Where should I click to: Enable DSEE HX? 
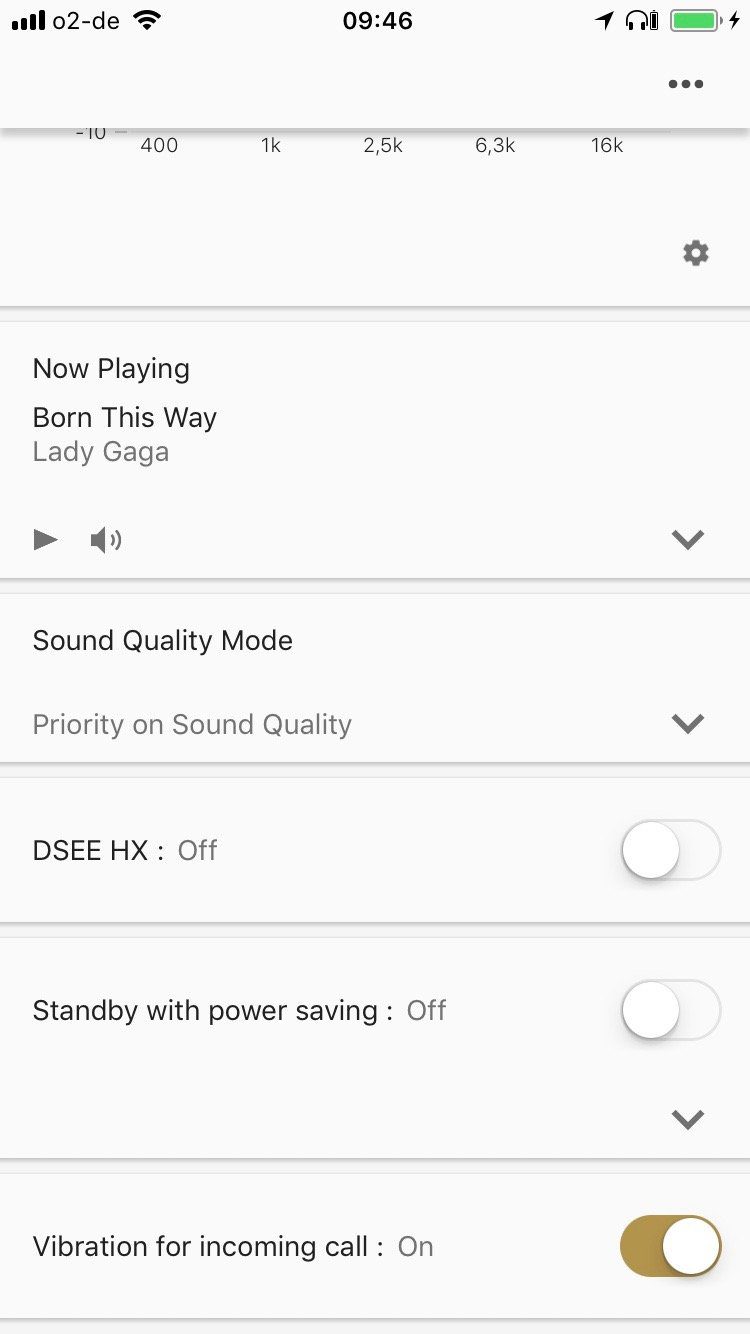(670, 850)
